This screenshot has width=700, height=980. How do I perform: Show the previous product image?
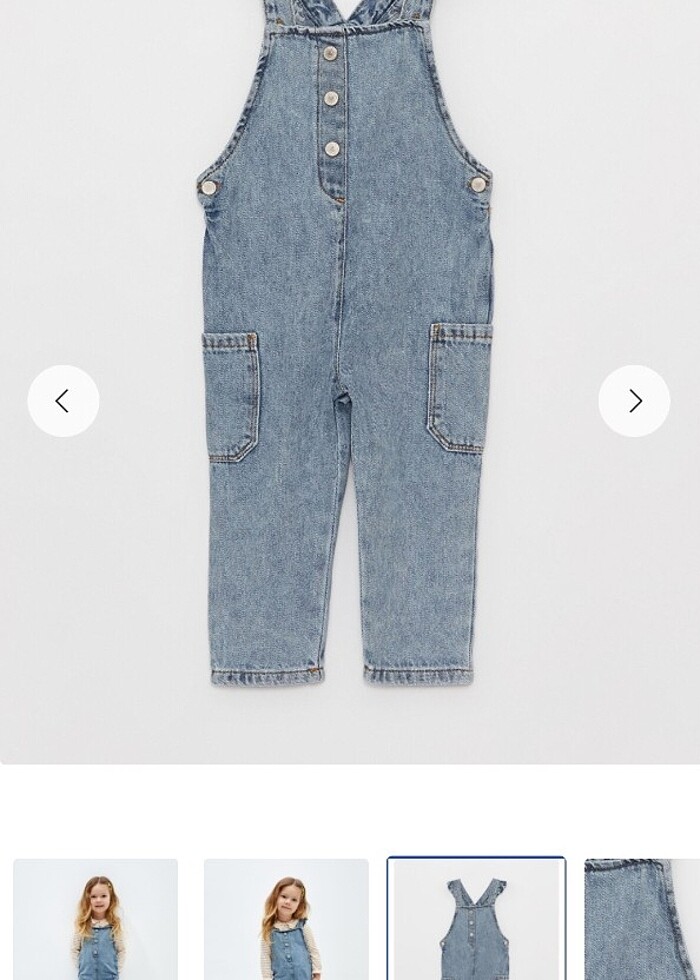(63, 401)
